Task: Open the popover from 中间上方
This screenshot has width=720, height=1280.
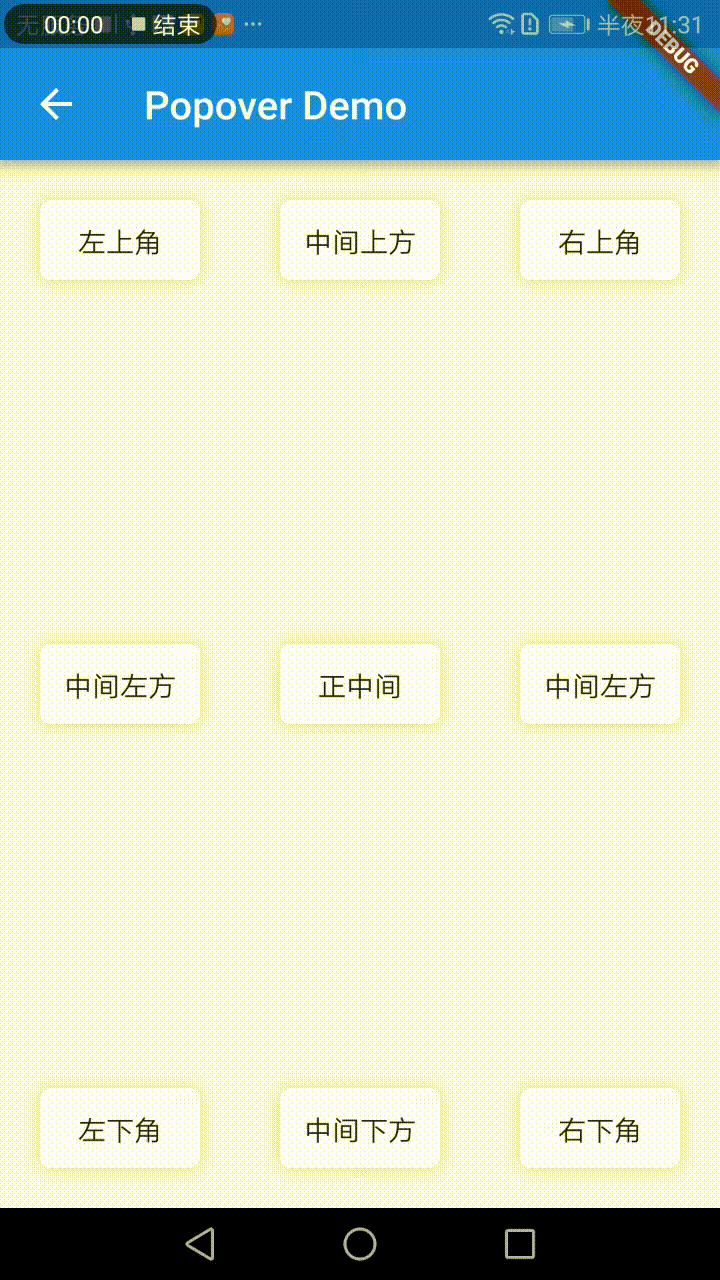Action: coord(360,240)
